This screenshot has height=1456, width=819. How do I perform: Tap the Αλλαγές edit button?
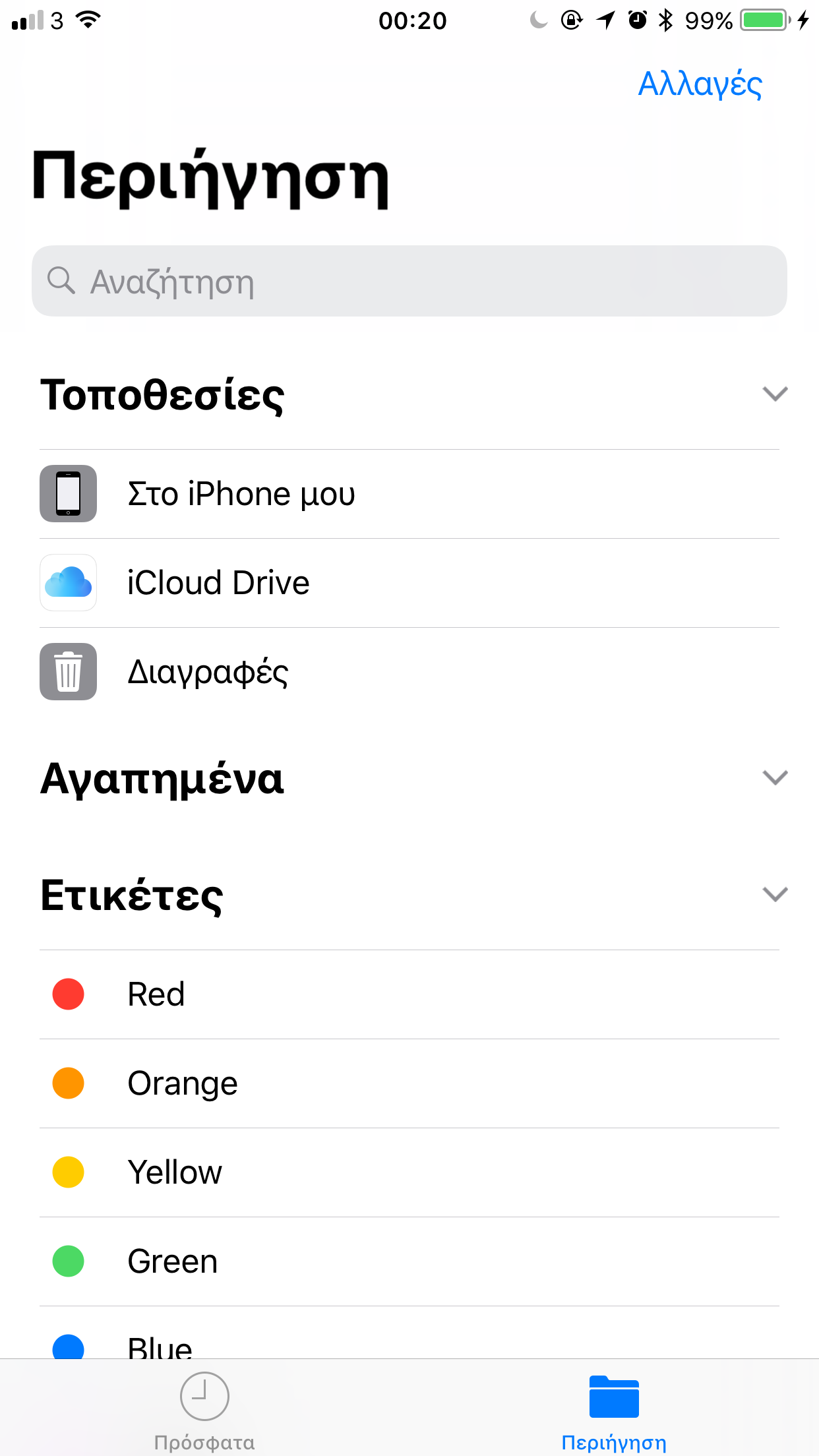pyautogui.click(x=700, y=84)
